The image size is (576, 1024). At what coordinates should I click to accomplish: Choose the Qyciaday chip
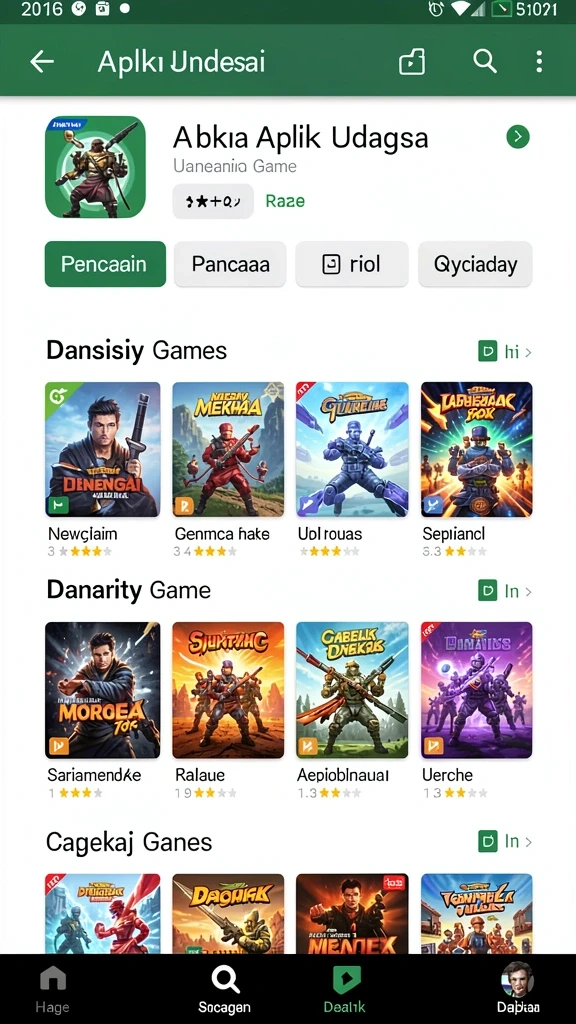(x=475, y=264)
